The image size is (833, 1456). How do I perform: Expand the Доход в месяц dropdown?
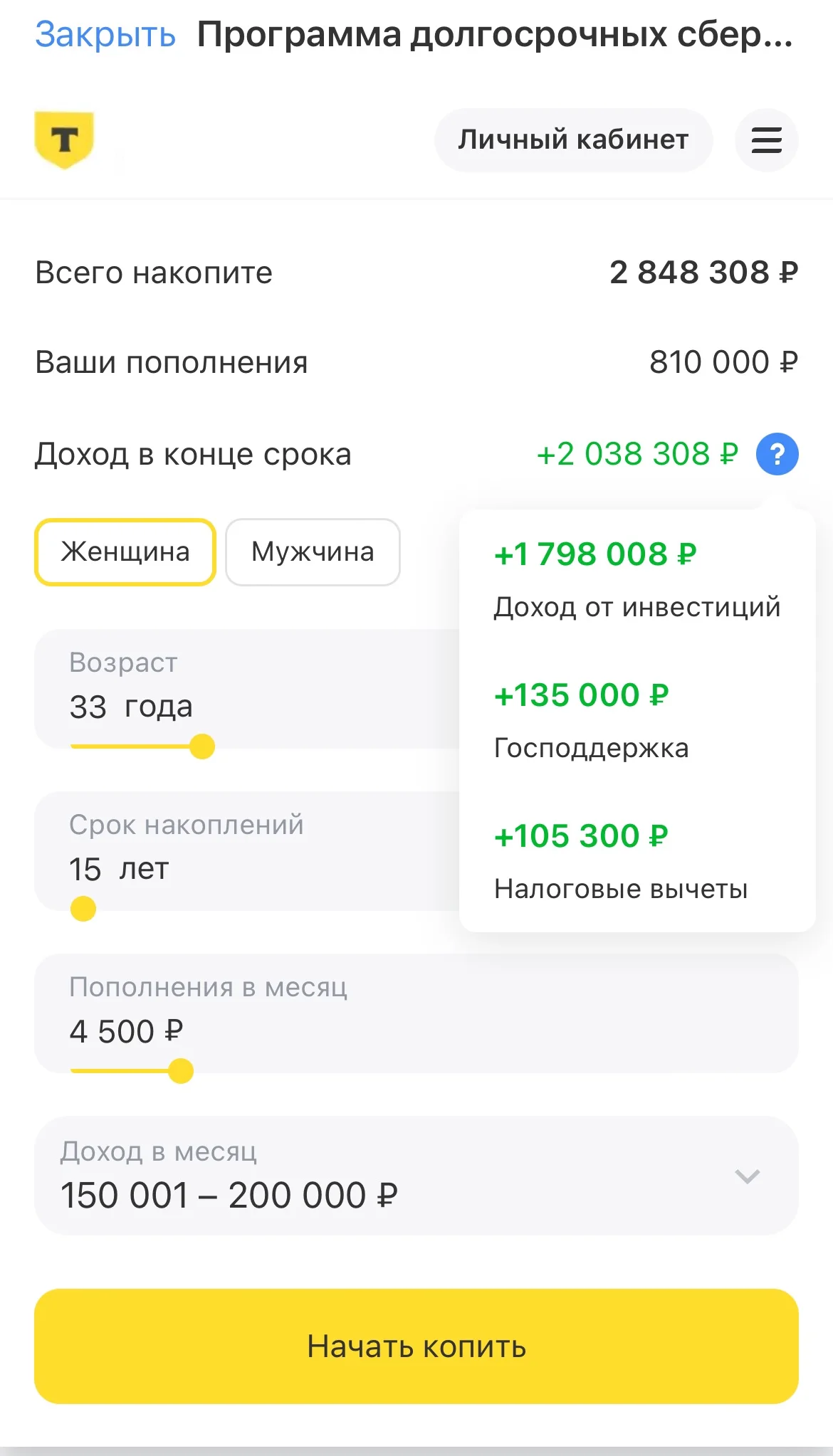click(x=416, y=1176)
